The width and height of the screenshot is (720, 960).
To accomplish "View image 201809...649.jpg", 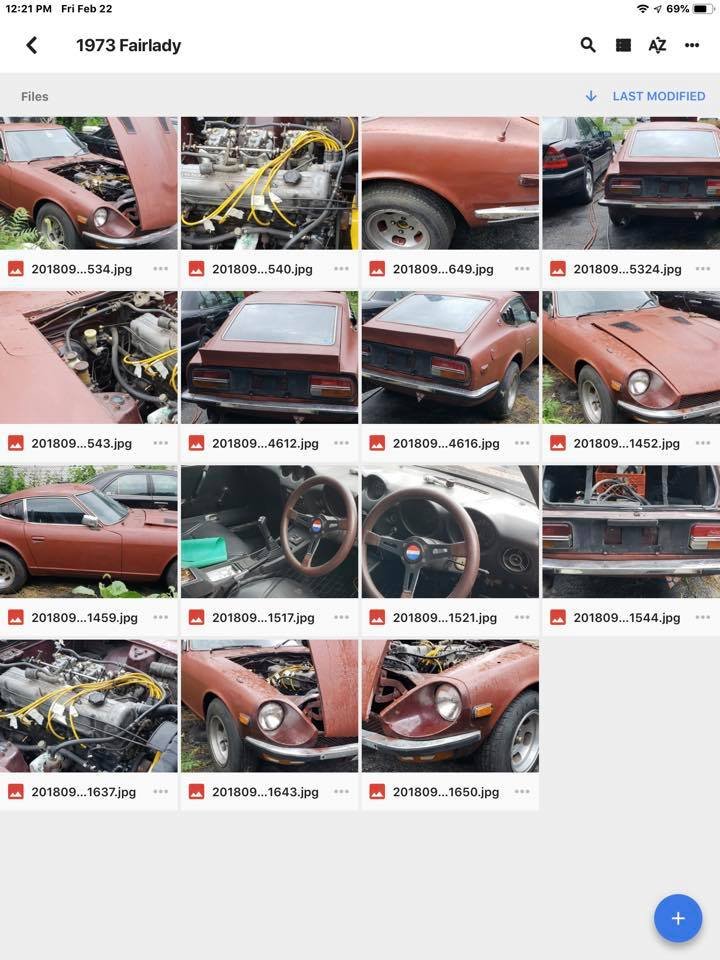I will click(x=450, y=183).
